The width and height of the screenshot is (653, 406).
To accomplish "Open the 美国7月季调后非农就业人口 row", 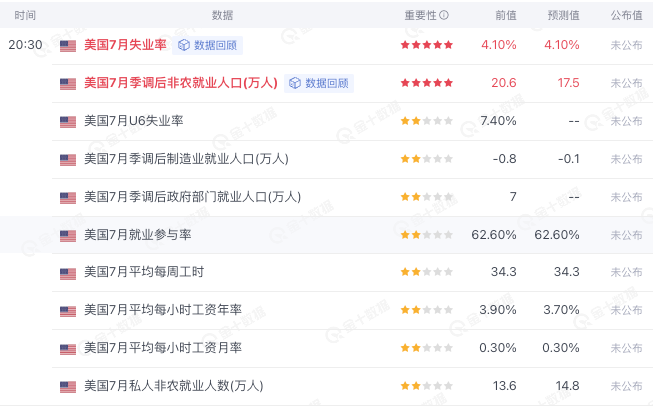I will [x=179, y=83].
